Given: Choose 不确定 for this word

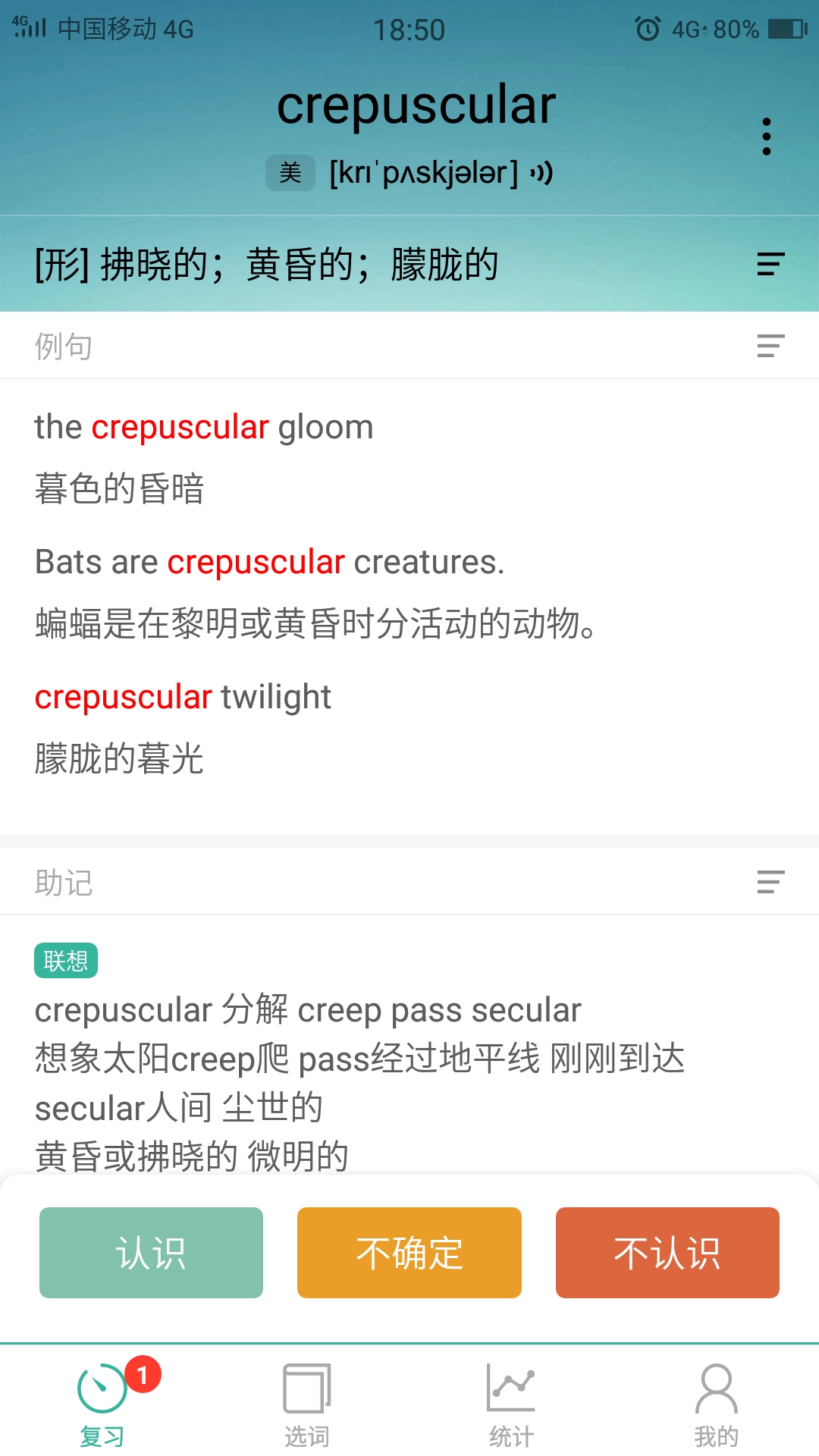Looking at the screenshot, I should click(x=409, y=1253).
